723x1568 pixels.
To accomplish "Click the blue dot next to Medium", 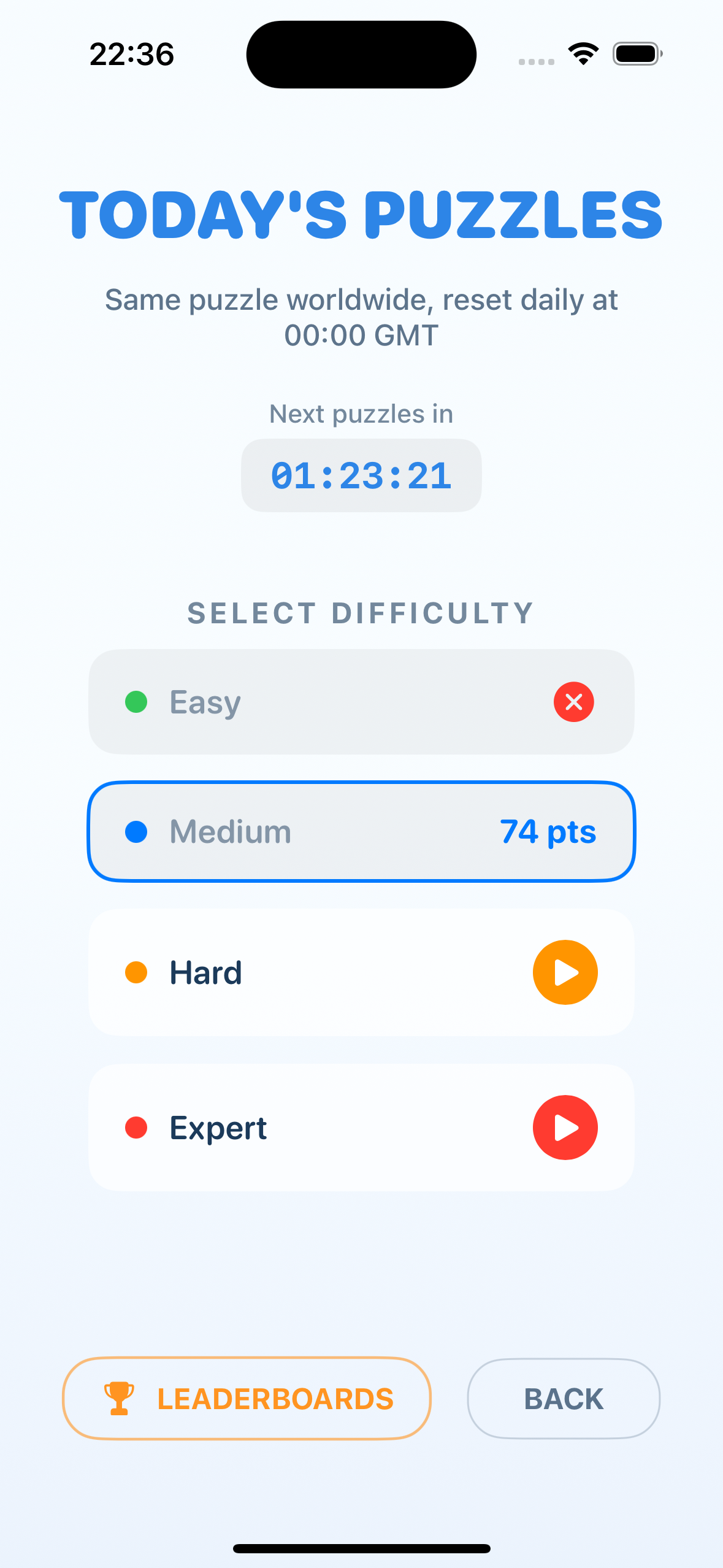I will 136,831.
